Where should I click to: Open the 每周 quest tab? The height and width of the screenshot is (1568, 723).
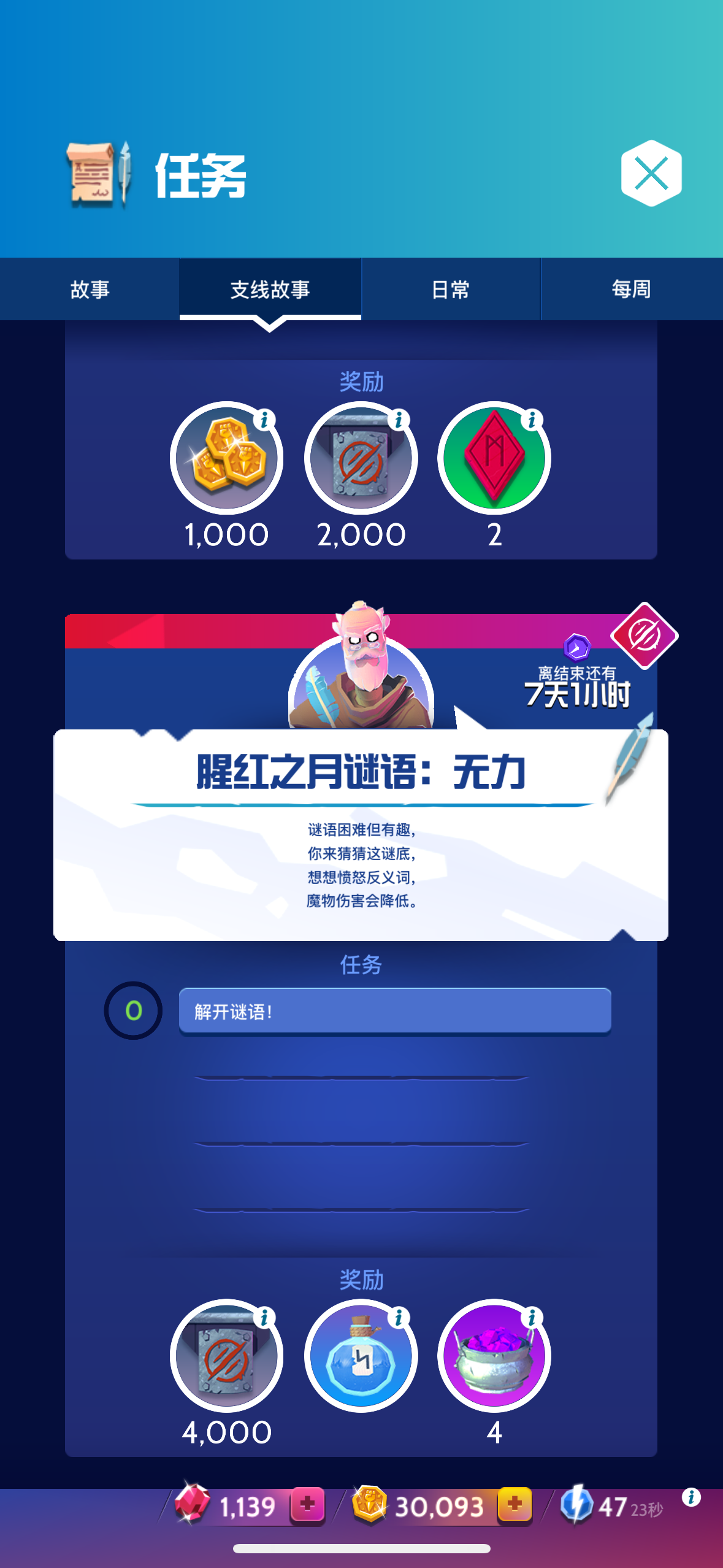pos(632,289)
